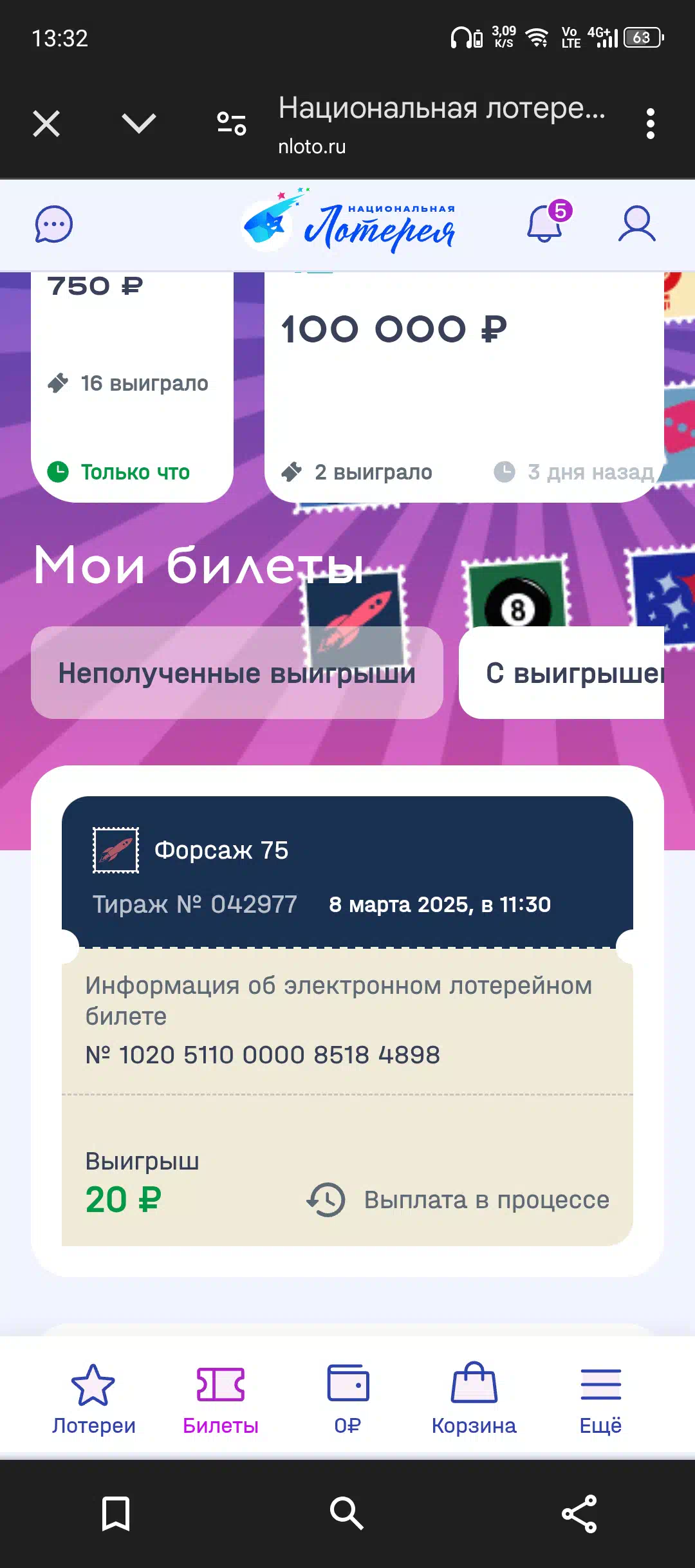Open the 100 000 ₽ winners card
This screenshot has height=1568, width=695.
click(x=464, y=387)
